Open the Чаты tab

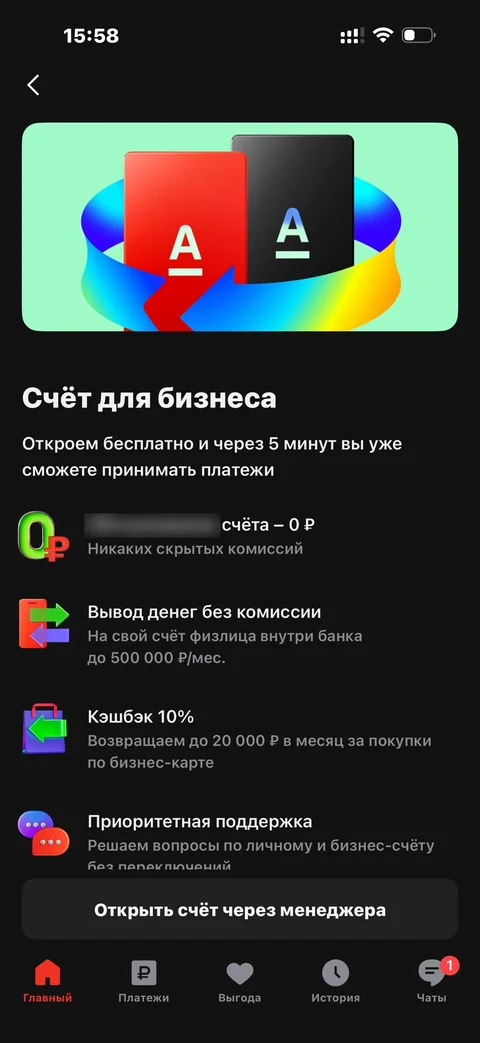(432, 982)
